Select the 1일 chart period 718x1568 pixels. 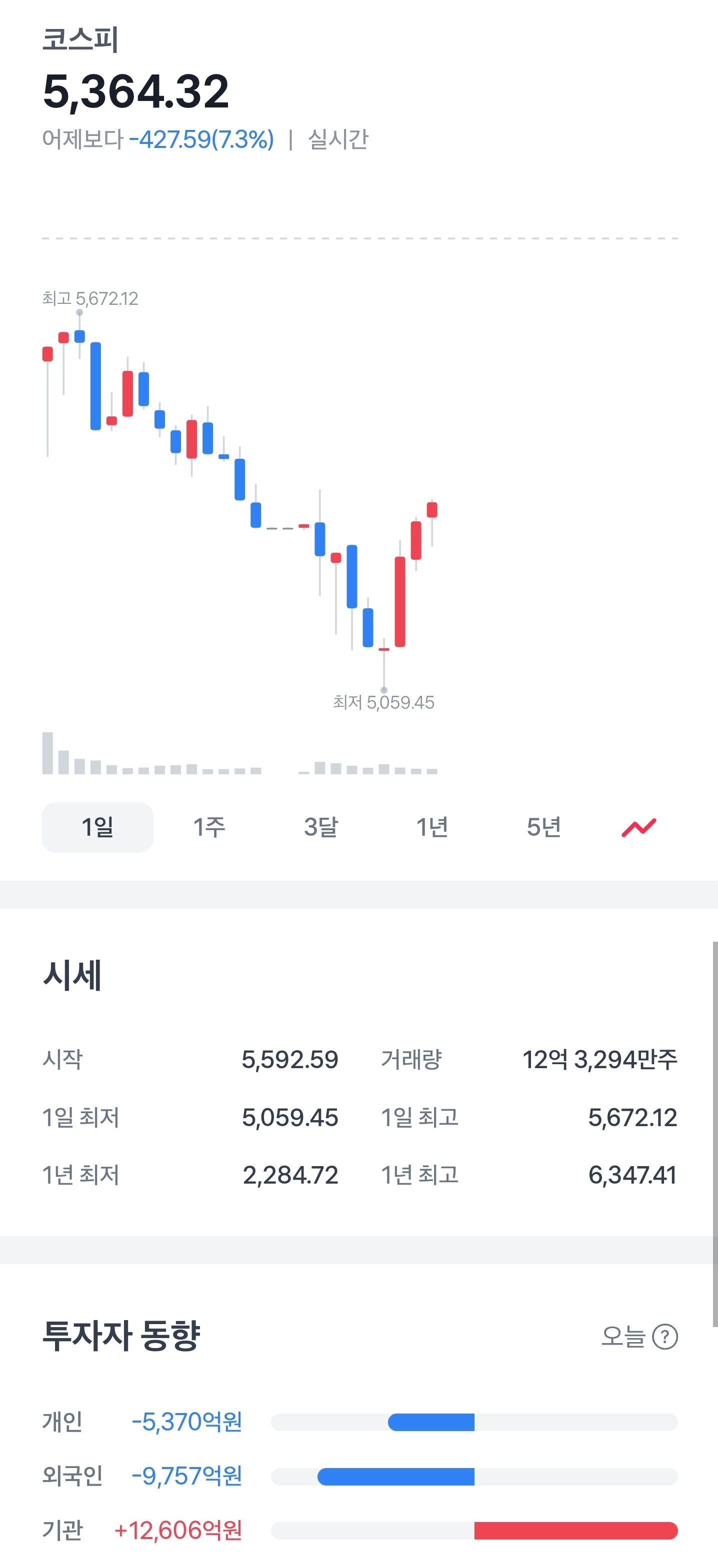point(97,827)
